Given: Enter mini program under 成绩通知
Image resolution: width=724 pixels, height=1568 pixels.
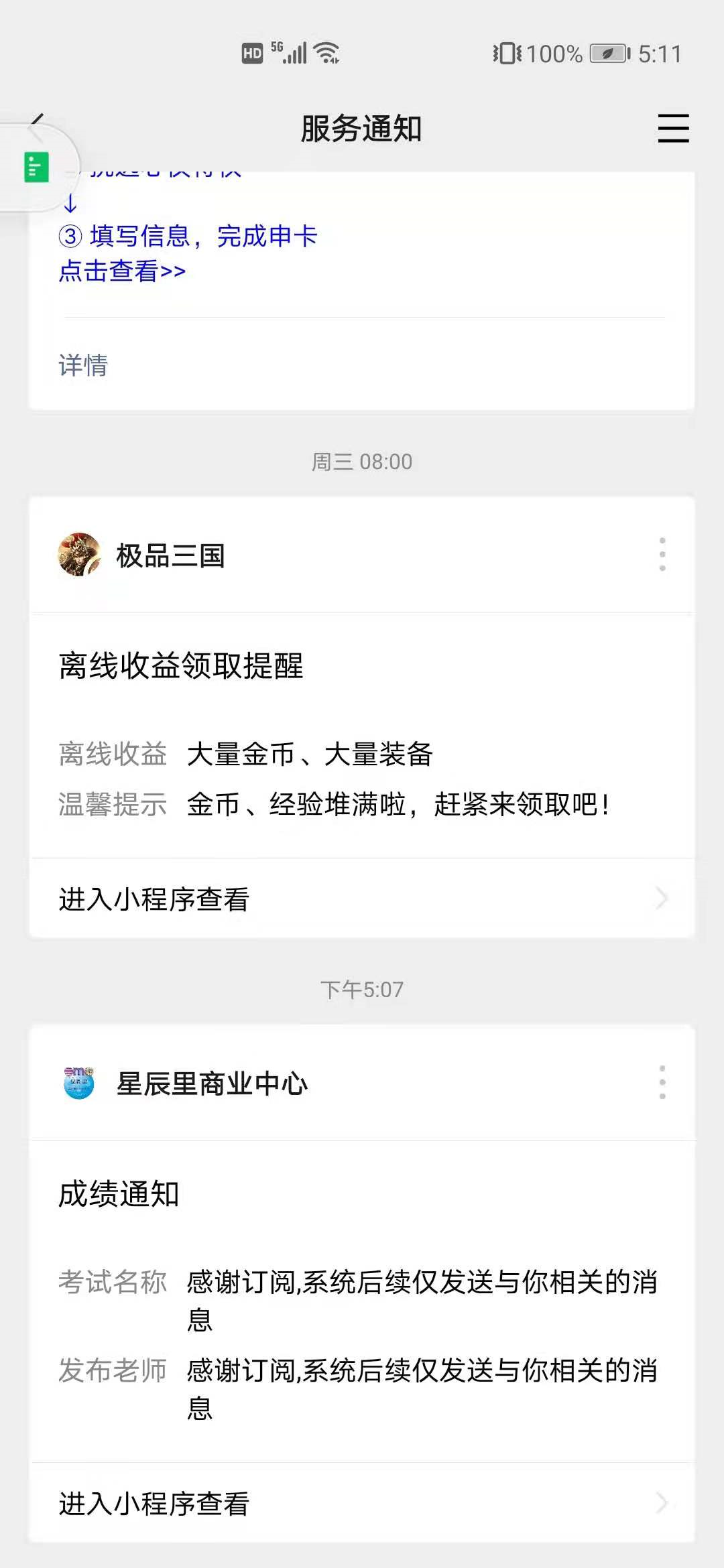Looking at the screenshot, I should pos(362,1503).
